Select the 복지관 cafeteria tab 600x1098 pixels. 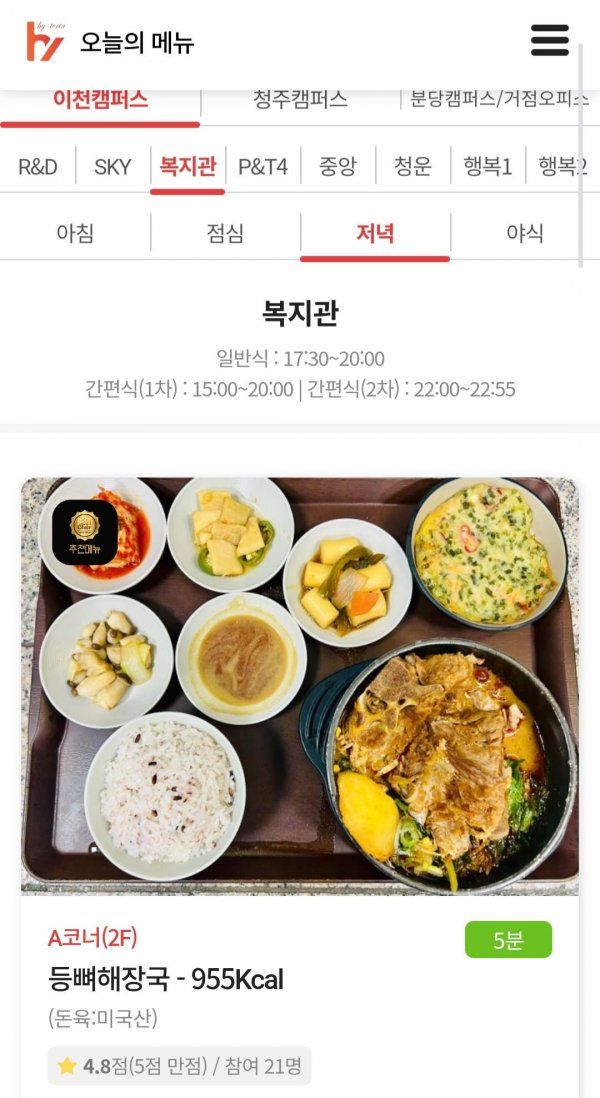coord(187,167)
